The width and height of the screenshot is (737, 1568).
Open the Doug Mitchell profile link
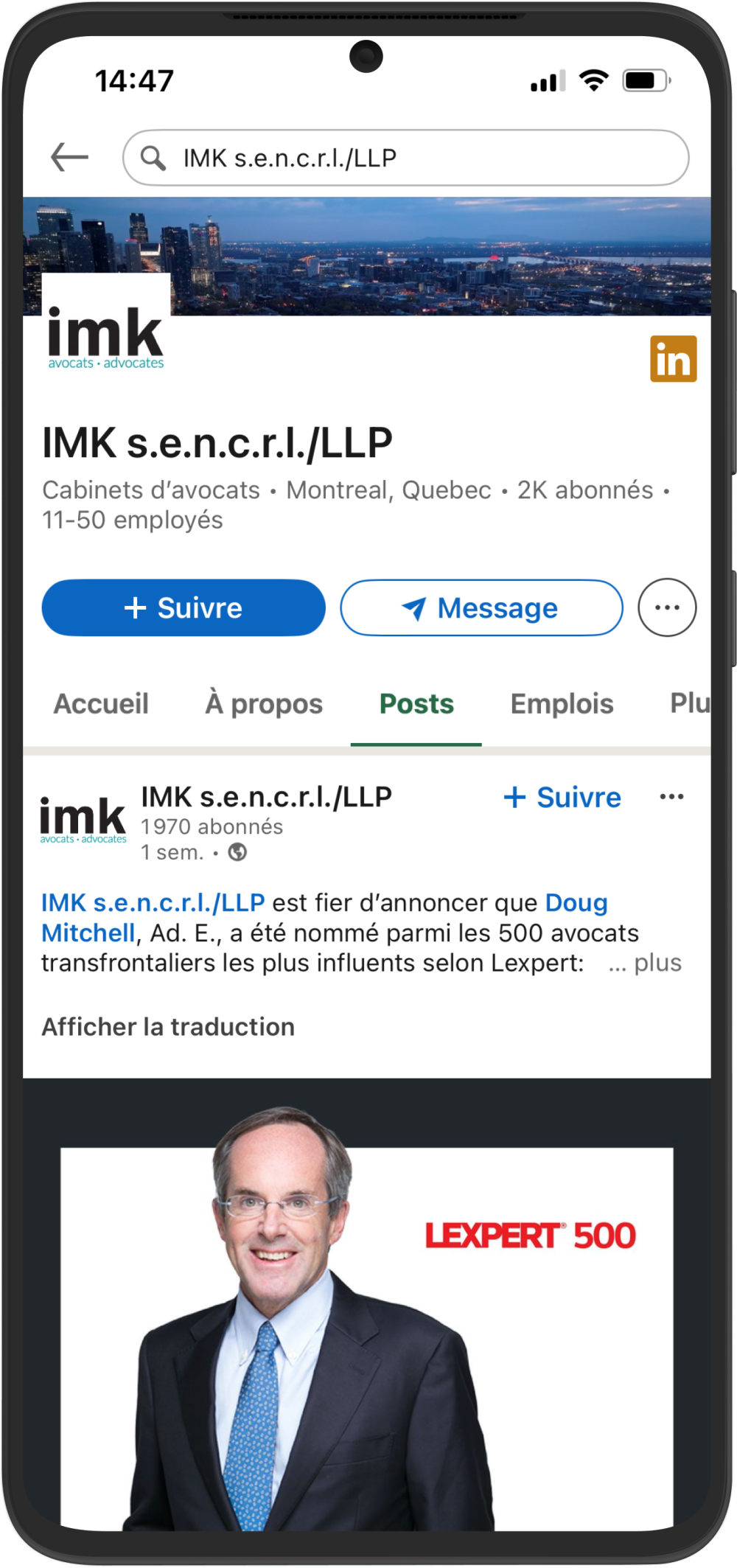pos(575,902)
